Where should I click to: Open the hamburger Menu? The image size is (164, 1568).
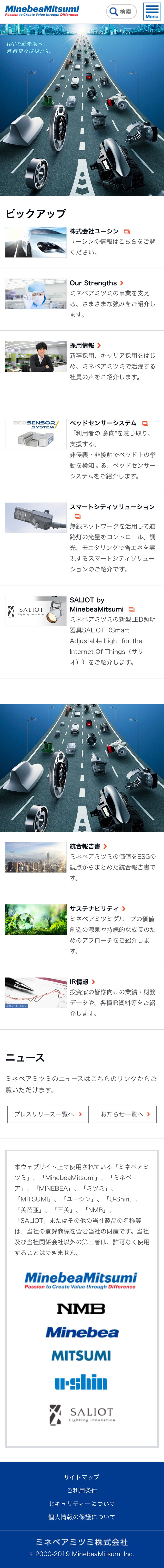pos(152,12)
